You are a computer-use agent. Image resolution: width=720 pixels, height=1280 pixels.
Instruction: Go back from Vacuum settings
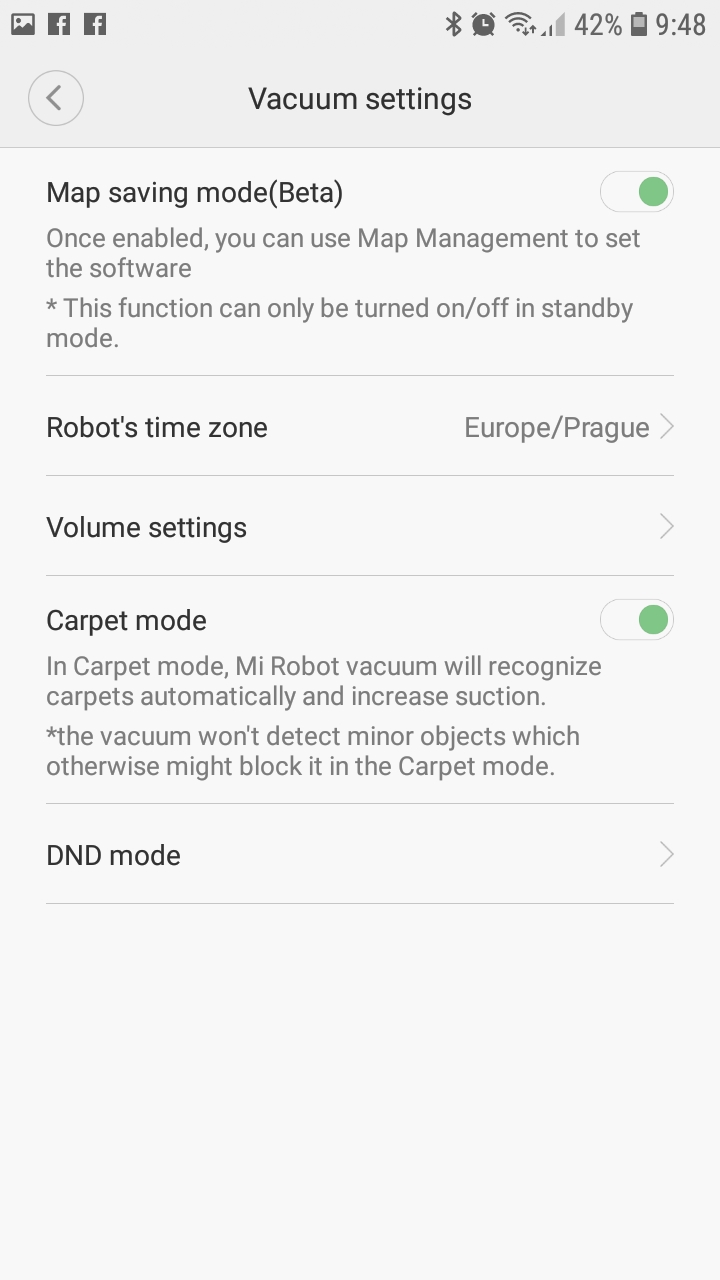[x=55, y=98]
